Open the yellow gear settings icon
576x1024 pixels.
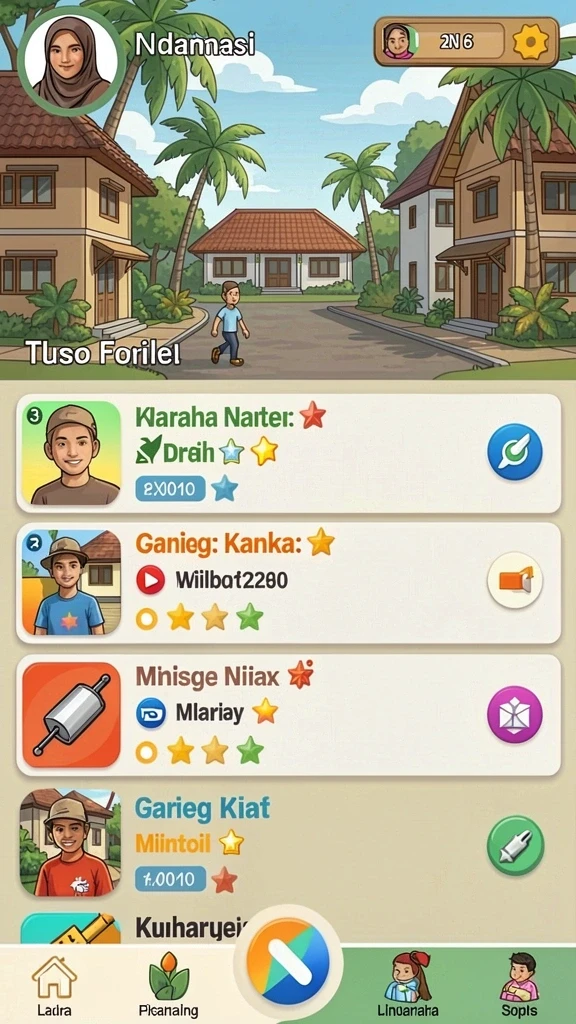529,42
